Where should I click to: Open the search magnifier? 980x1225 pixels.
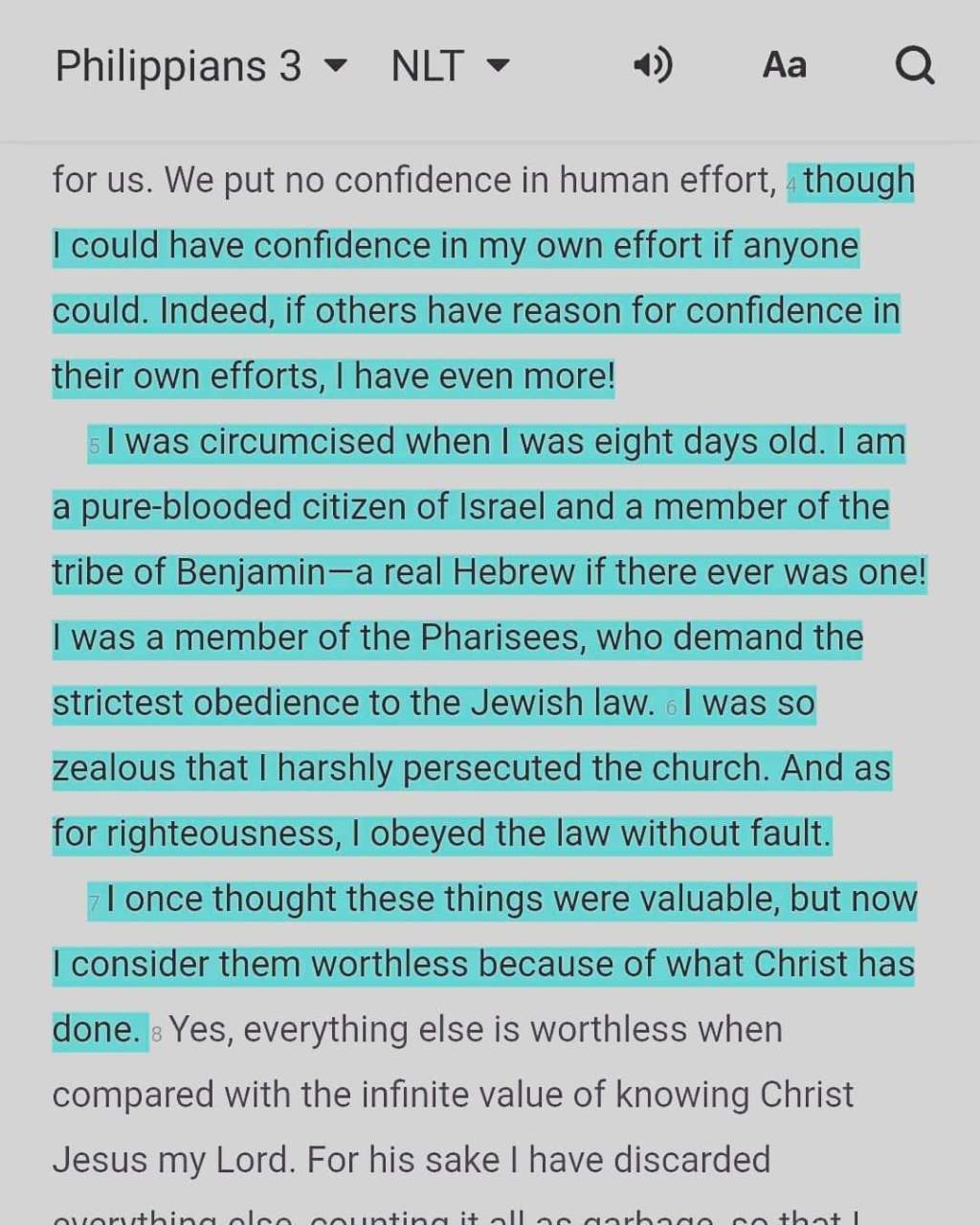tap(914, 66)
